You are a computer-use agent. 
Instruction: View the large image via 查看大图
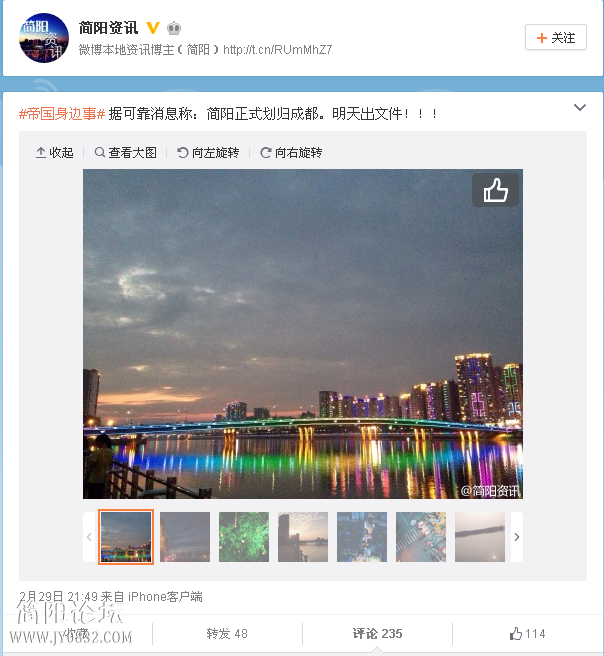(126, 153)
